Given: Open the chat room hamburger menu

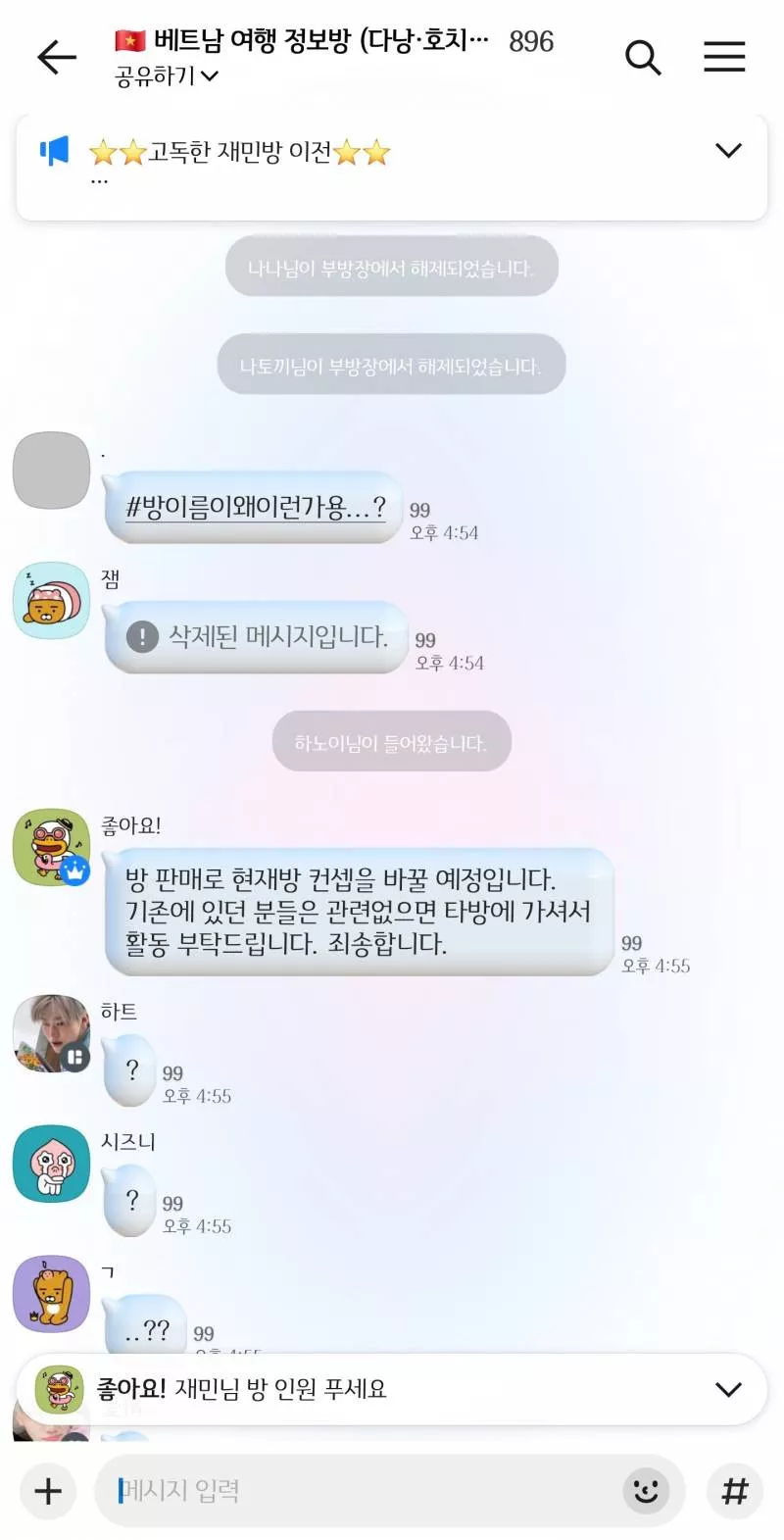Looking at the screenshot, I should 724,57.
